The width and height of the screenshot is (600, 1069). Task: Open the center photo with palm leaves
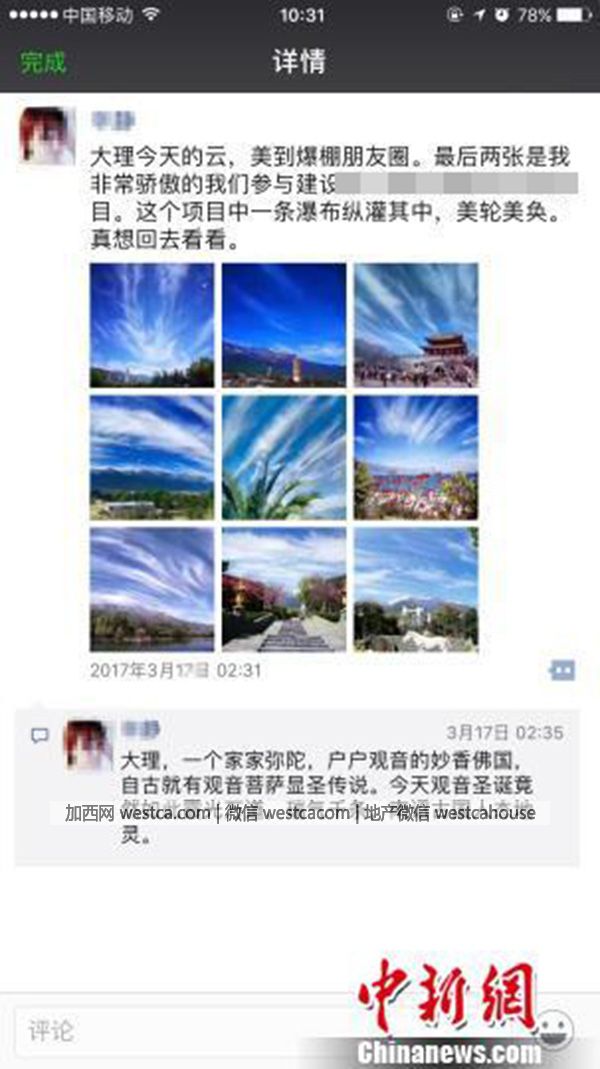click(x=284, y=457)
